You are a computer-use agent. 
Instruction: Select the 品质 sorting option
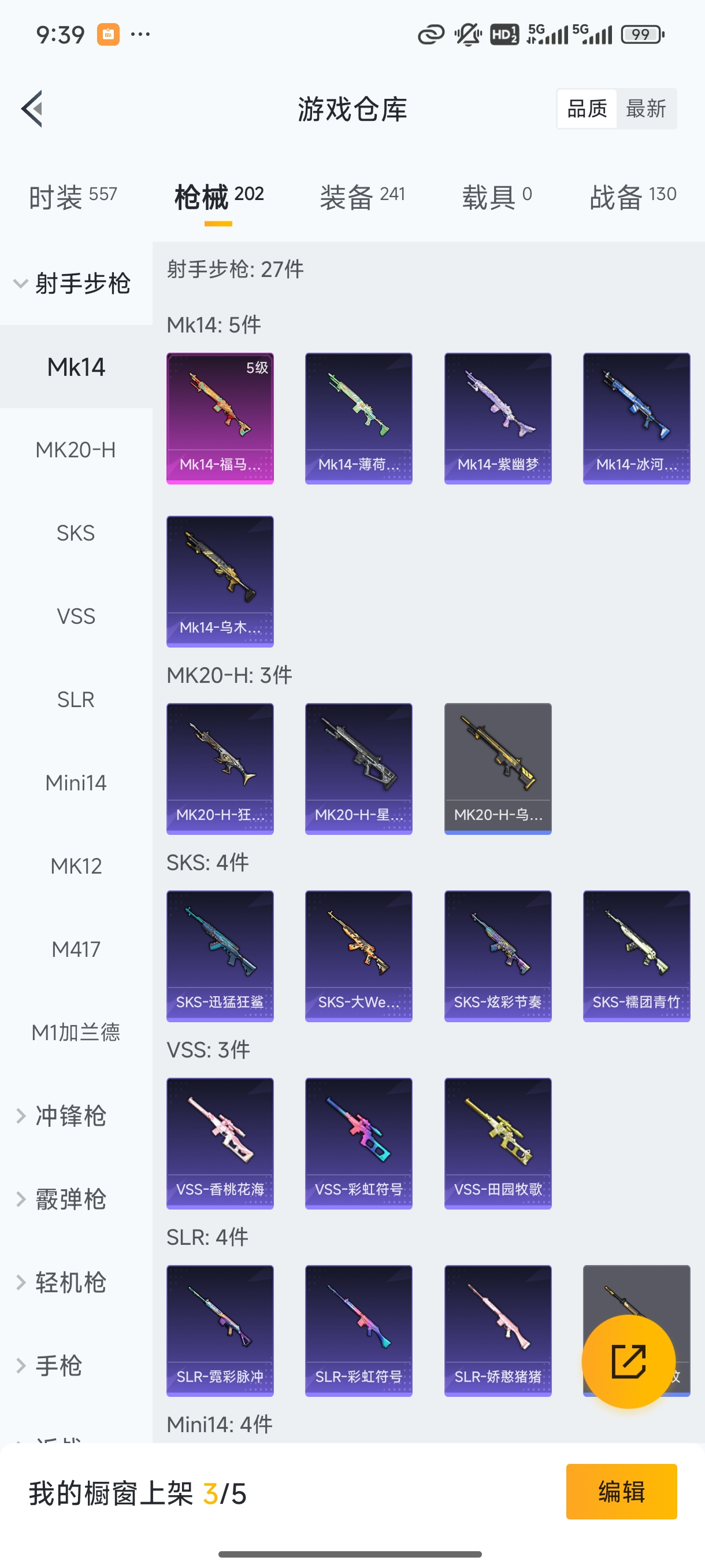587,109
